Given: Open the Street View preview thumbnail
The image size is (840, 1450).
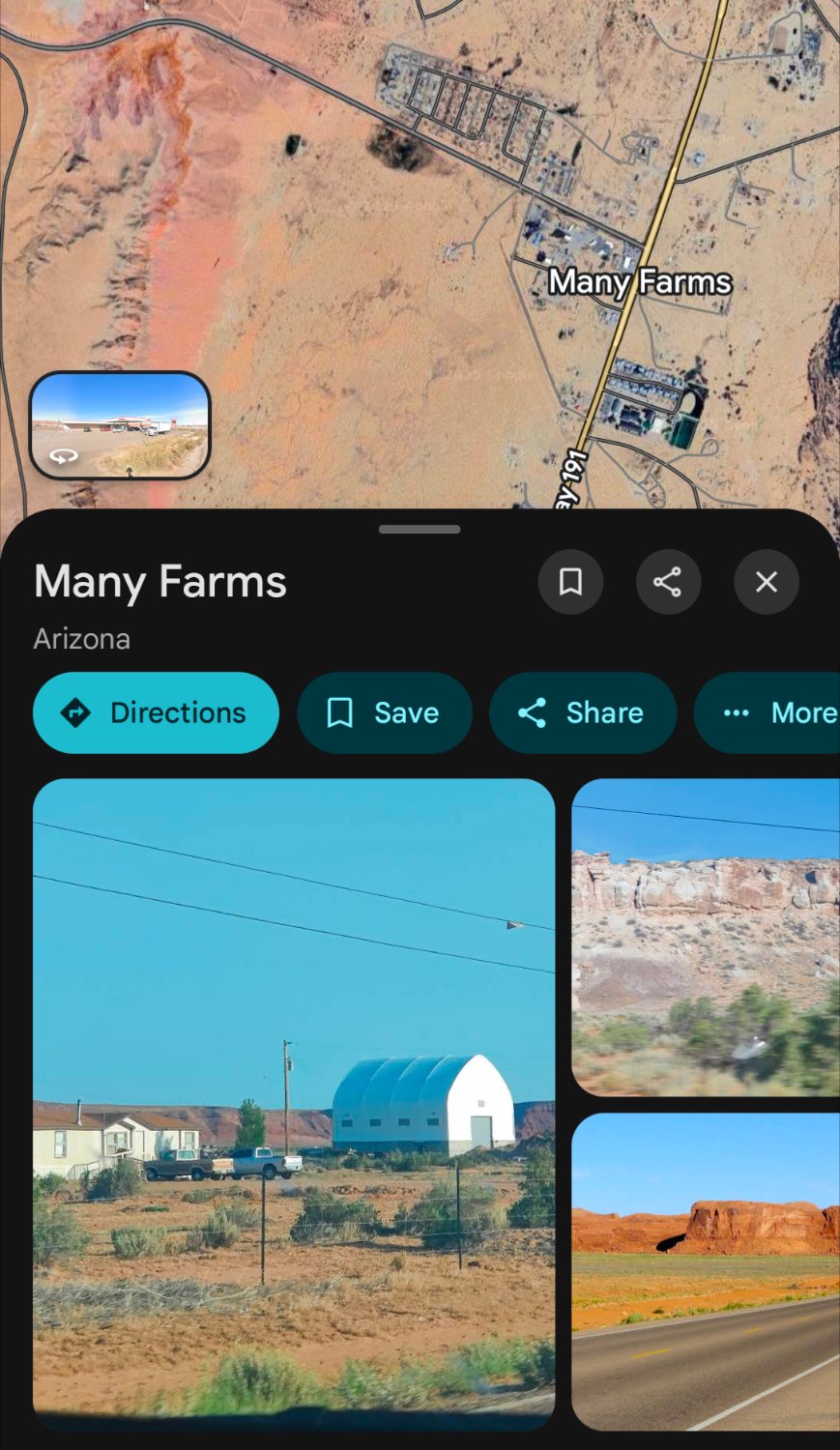Looking at the screenshot, I should [x=120, y=425].
